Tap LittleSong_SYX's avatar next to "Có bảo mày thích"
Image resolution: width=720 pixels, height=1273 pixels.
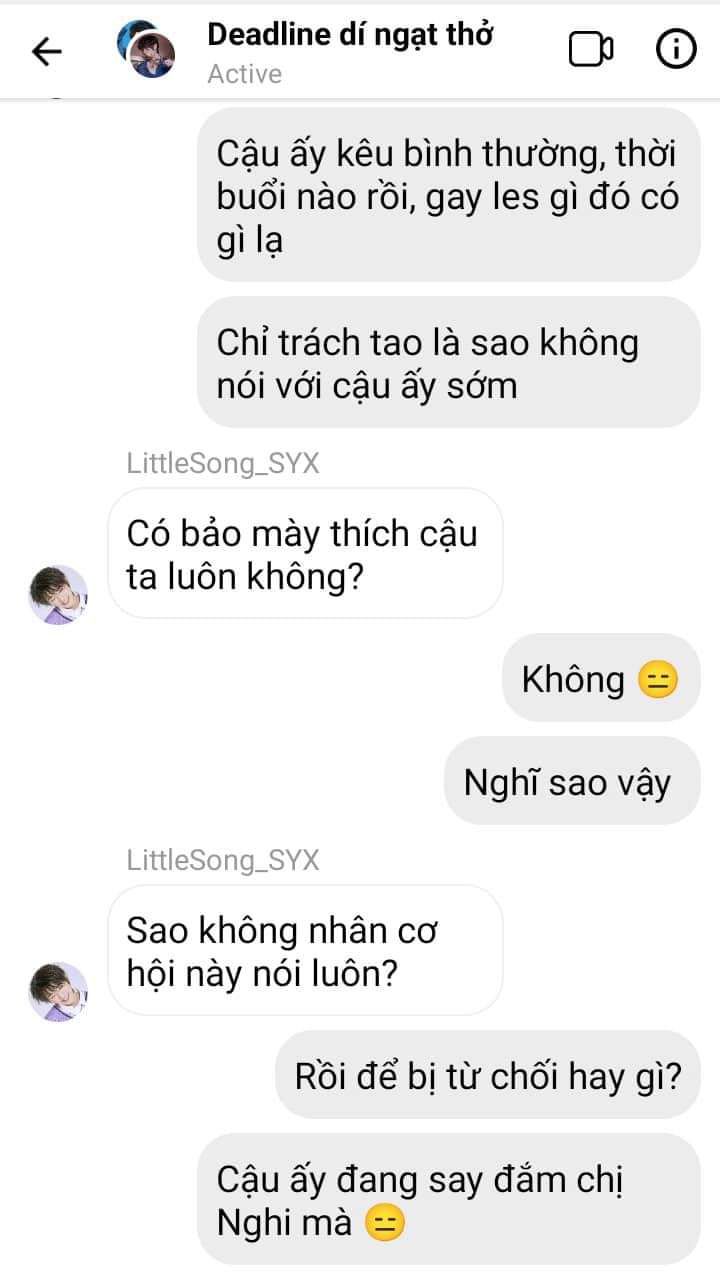[58, 594]
